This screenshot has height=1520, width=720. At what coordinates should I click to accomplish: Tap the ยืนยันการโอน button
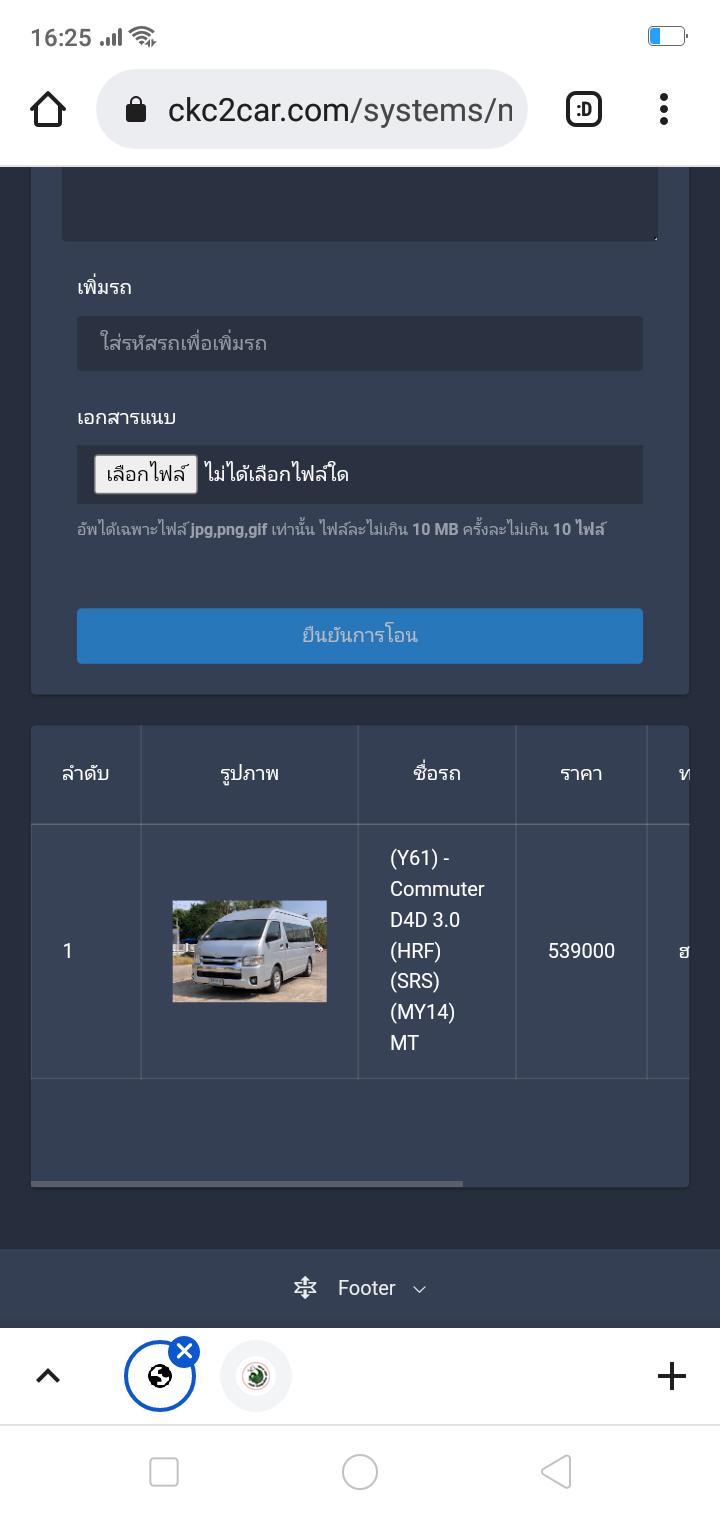360,636
